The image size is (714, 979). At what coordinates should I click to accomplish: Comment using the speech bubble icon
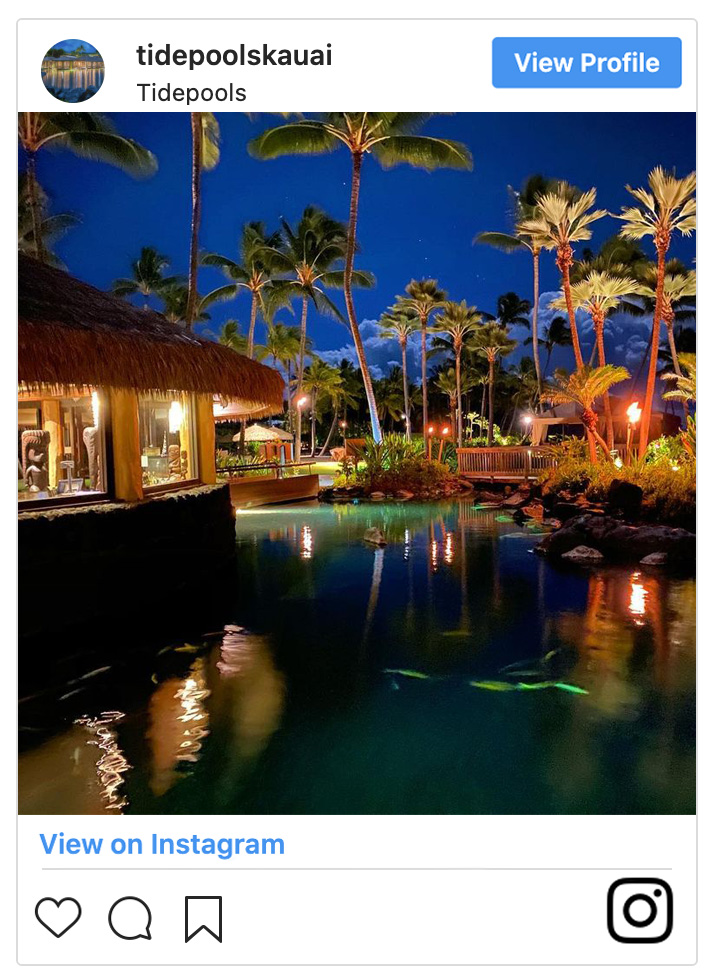[x=130, y=918]
